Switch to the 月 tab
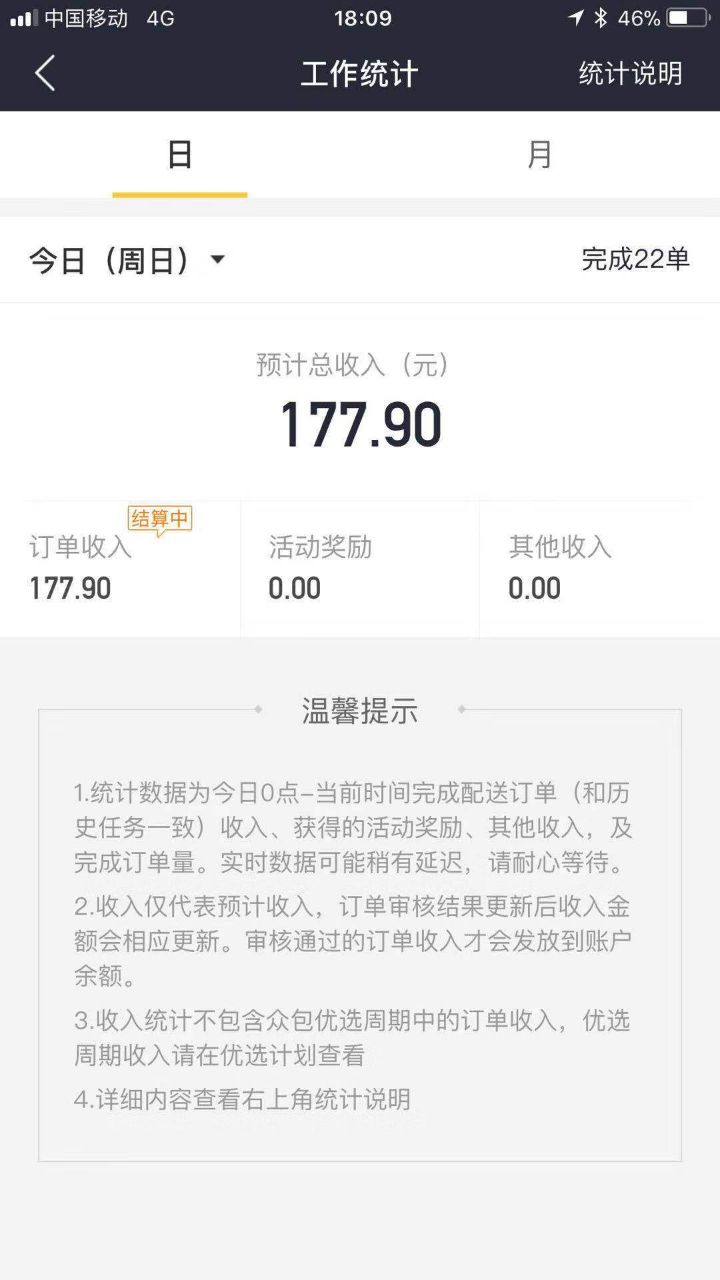This screenshot has width=720, height=1280. point(539,155)
